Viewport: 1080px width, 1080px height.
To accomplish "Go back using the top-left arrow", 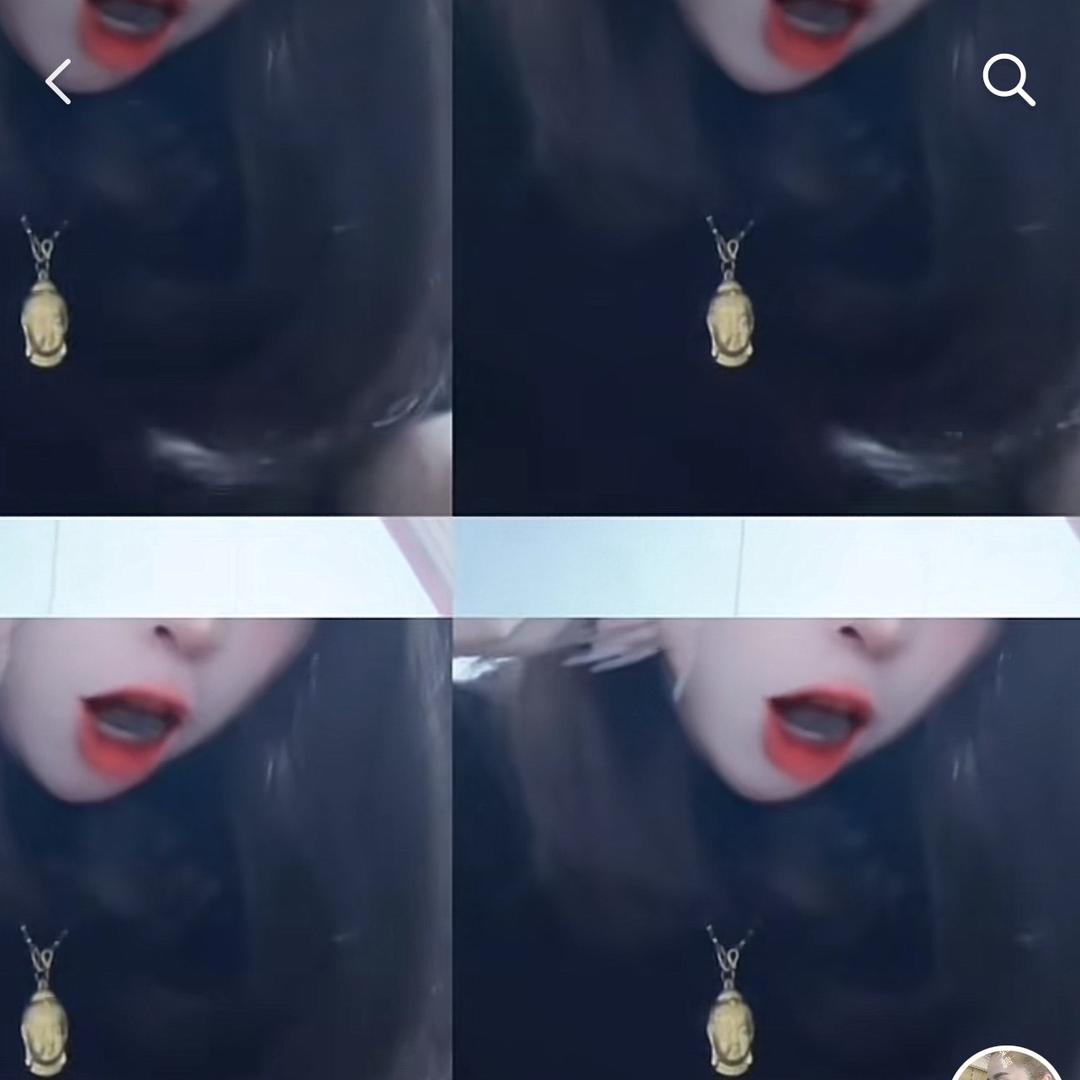I will 58,81.
